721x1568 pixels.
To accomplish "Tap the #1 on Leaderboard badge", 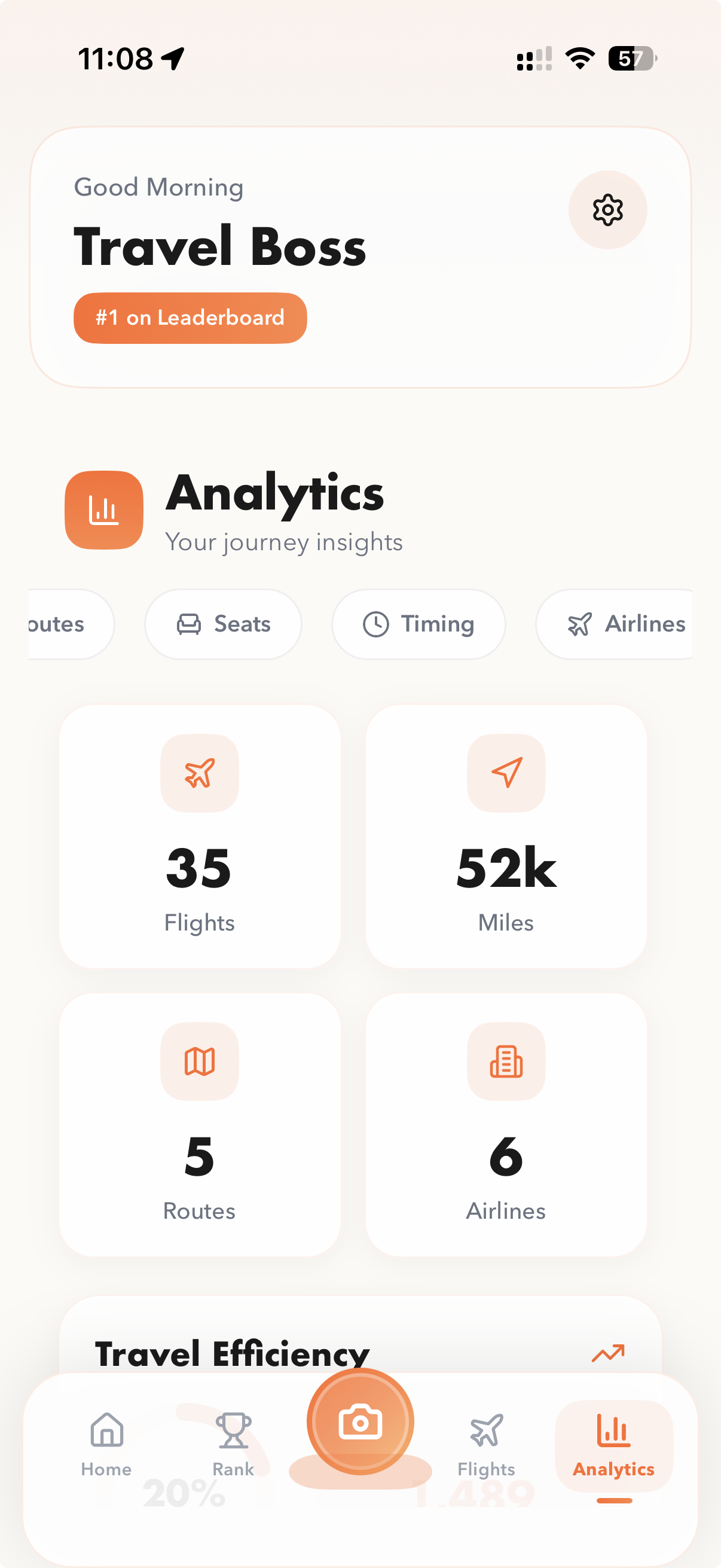I will click(x=190, y=318).
